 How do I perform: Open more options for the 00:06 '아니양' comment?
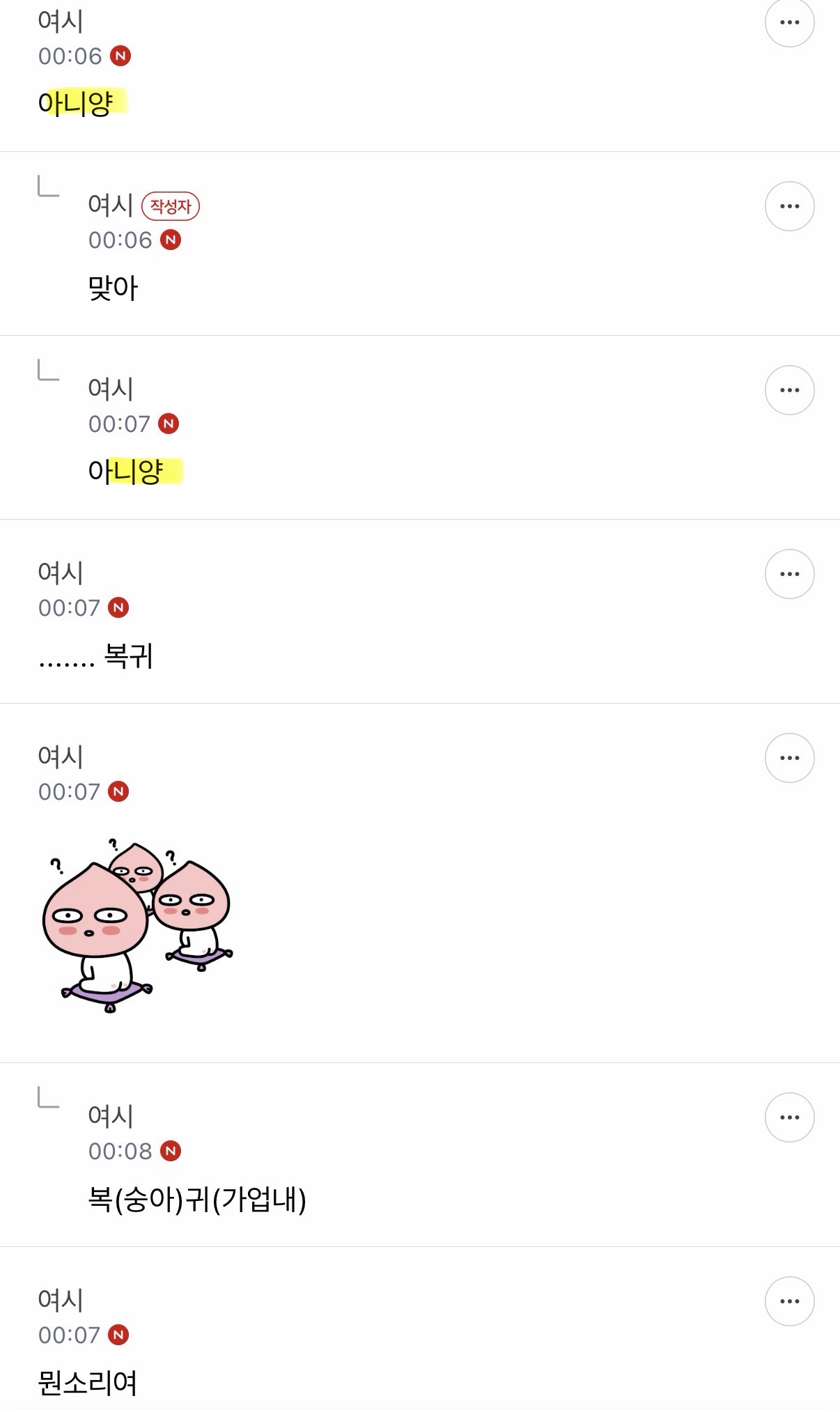click(x=789, y=23)
